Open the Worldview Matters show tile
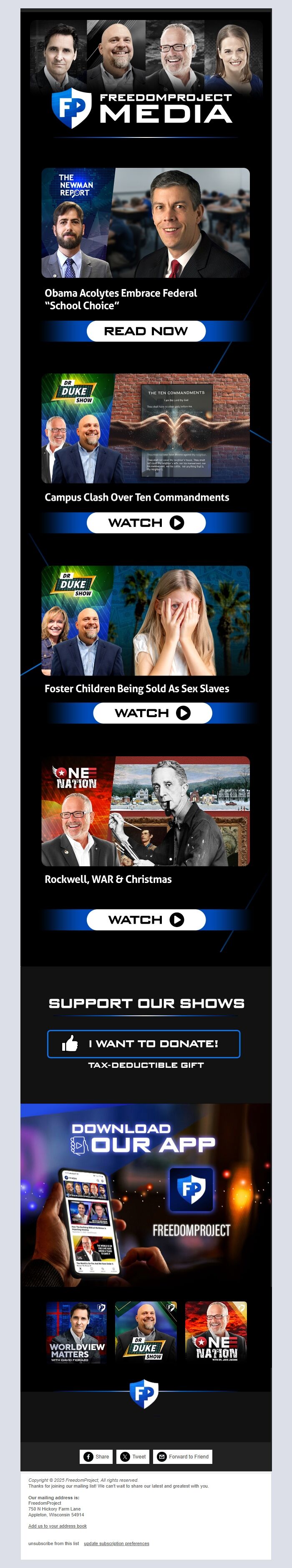Viewport: 292px width, 1568px height. 77,1332
